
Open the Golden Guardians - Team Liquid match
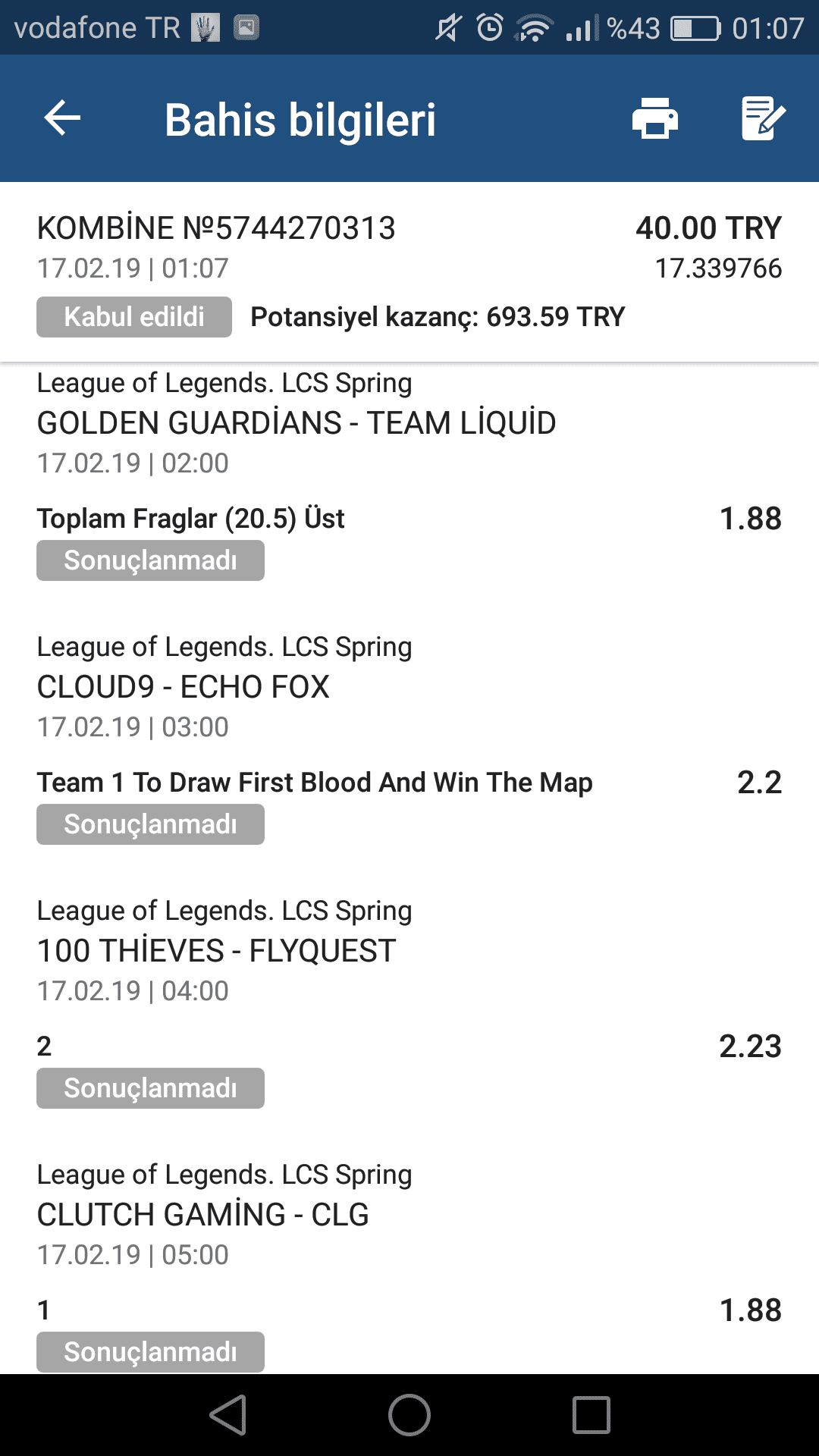297,423
